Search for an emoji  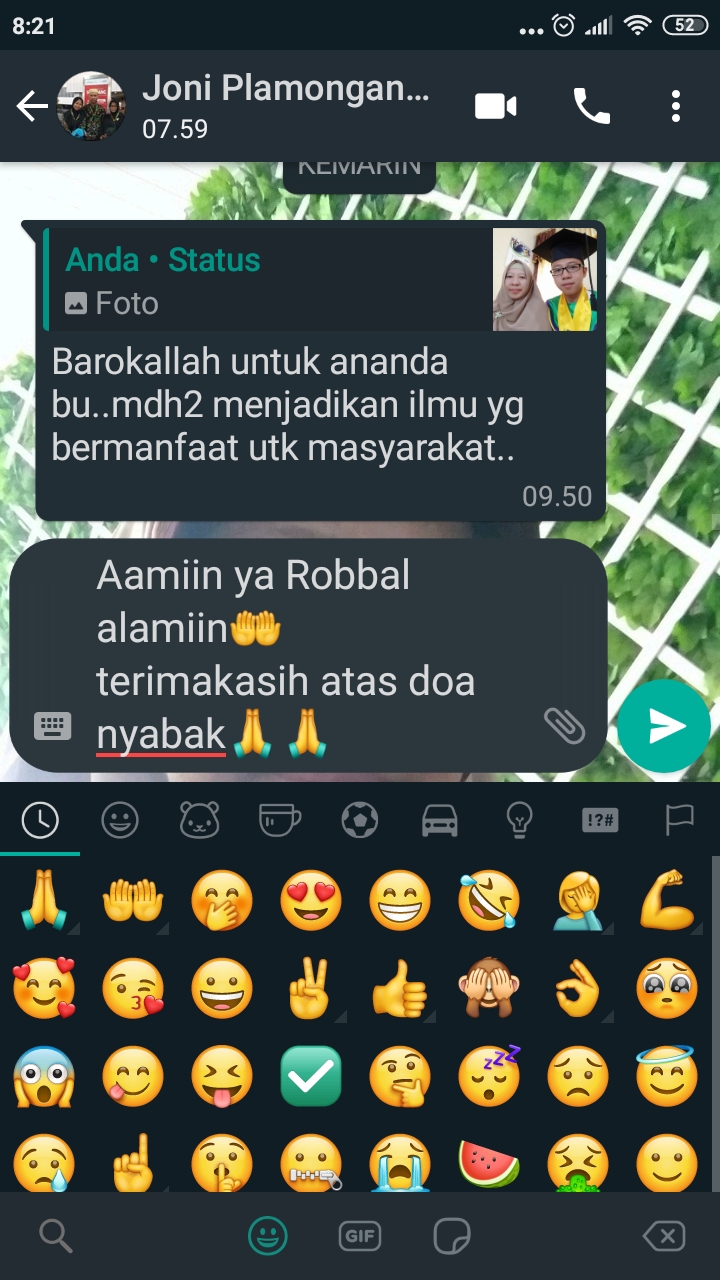point(55,1236)
